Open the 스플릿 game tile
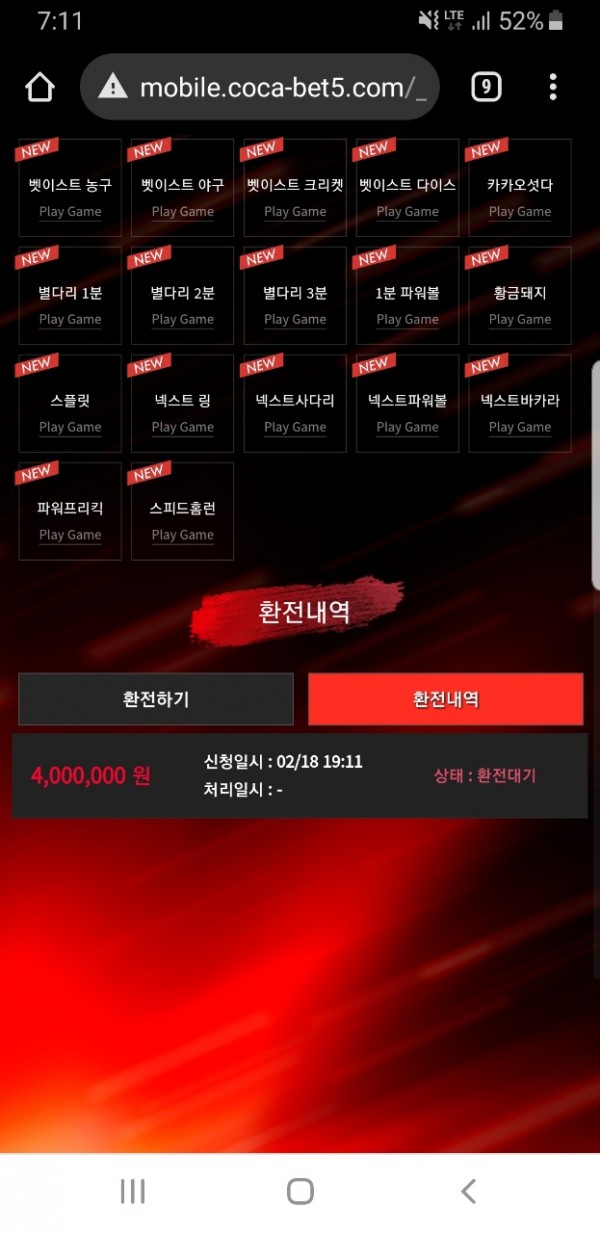Image resolution: width=600 pixels, height=1233 pixels. pos(70,405)
